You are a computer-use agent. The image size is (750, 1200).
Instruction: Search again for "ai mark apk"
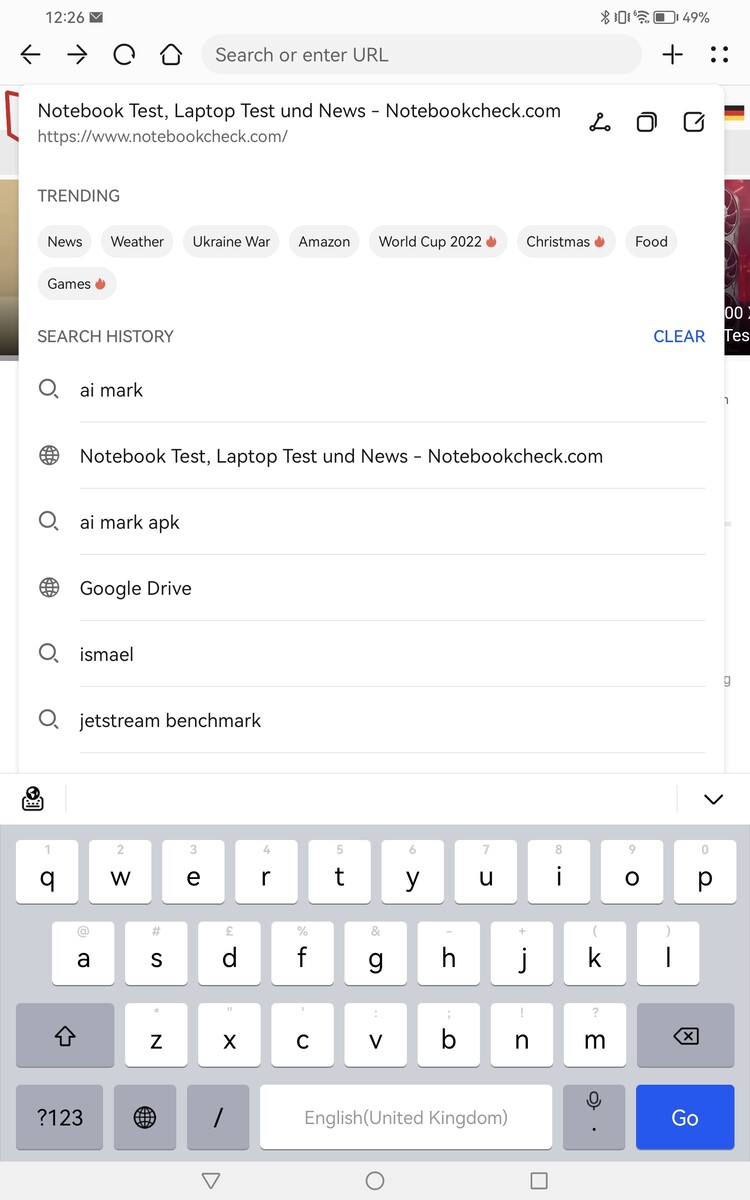[x=130, y=522]
